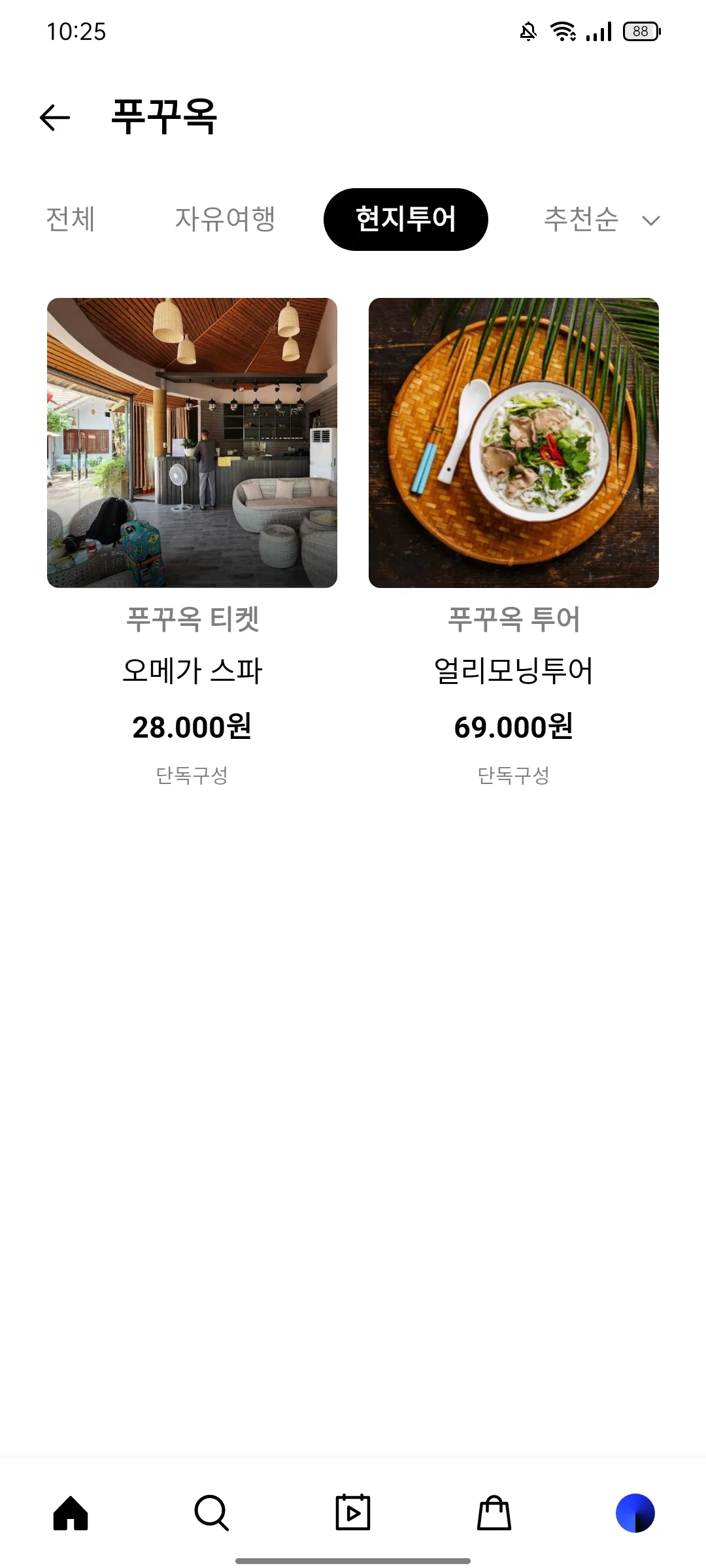Tap the back arrow next to 푸꾸옥

tap(55, 116)
